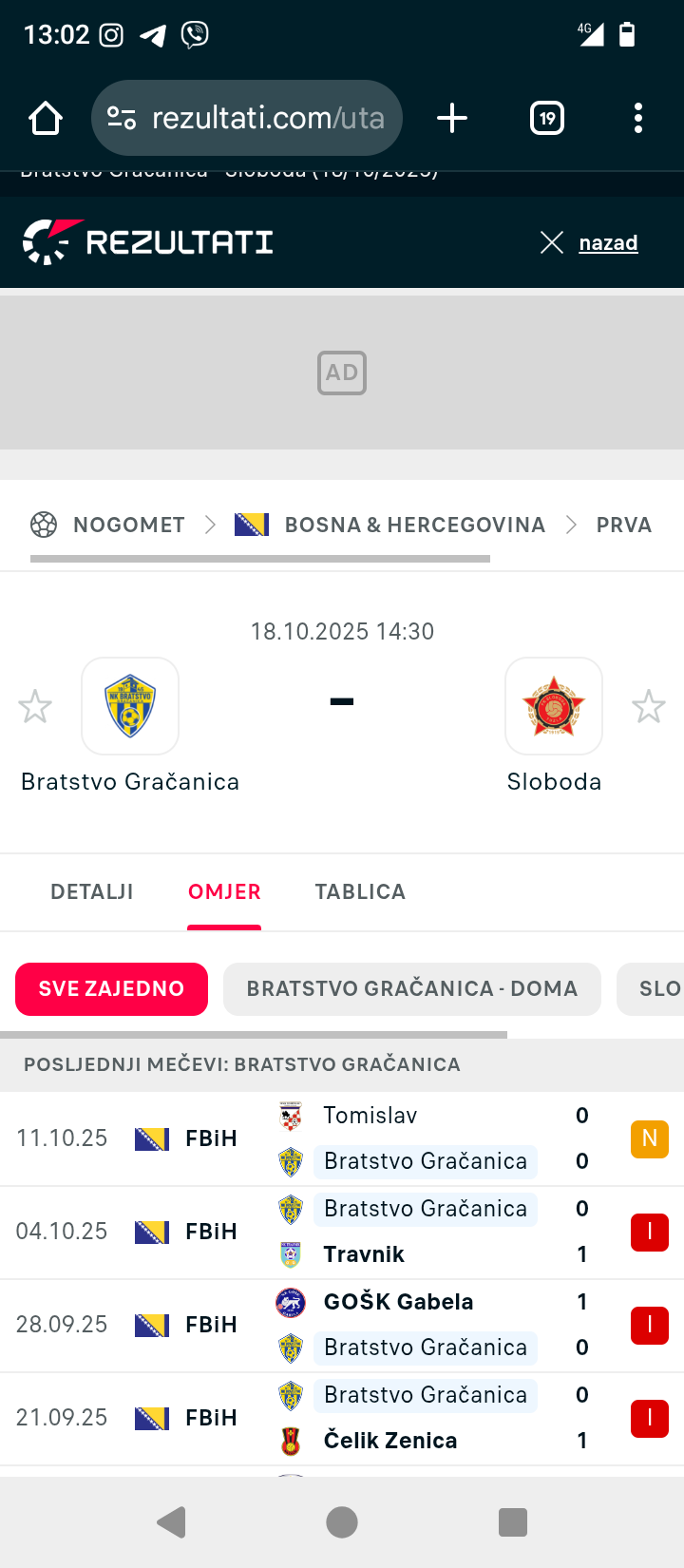Favorite Sloboda with the star
This screenshot has width=684, height=1568.
click(x=649, y=707)
